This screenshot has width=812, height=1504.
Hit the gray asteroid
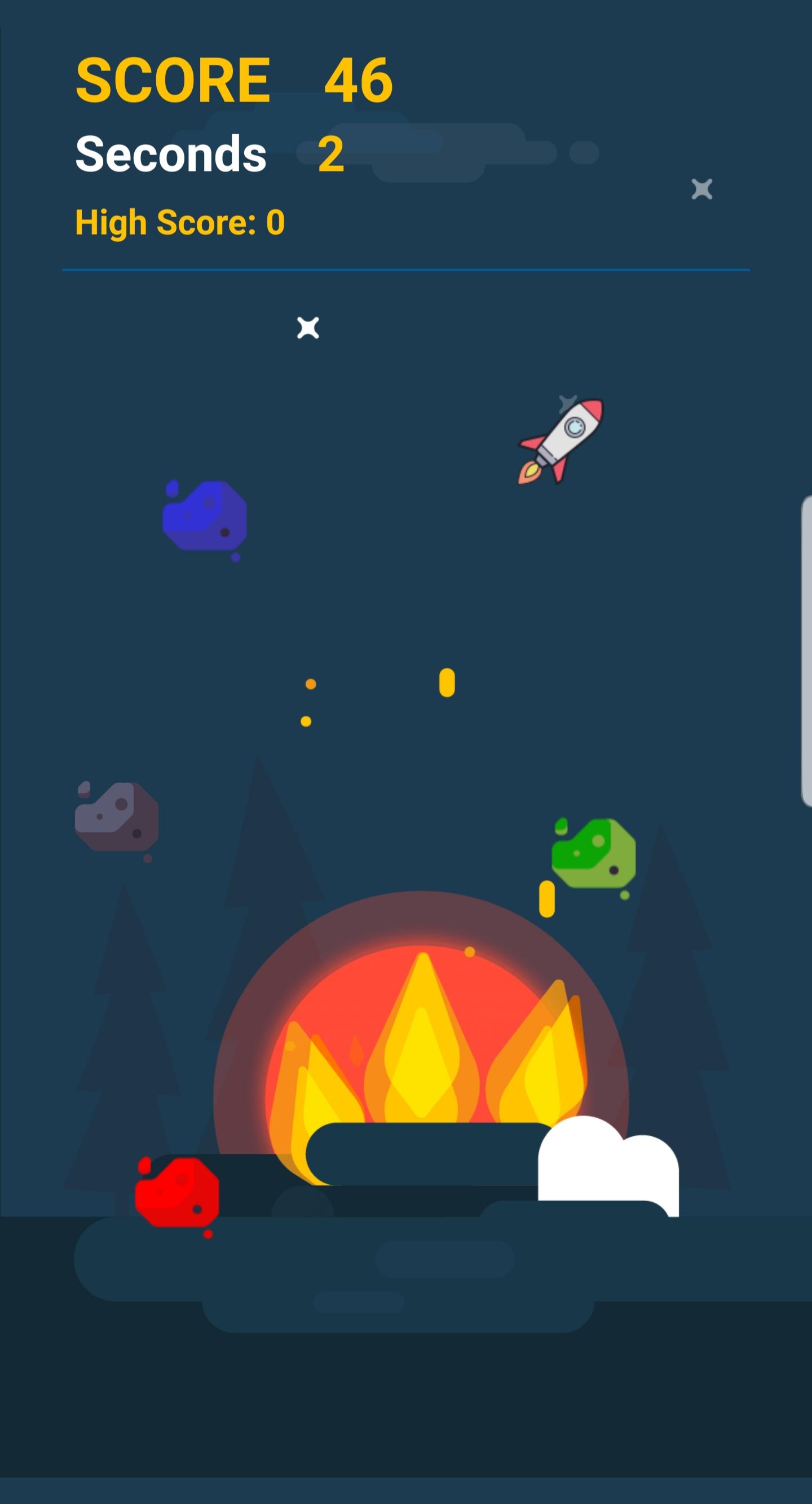point(117,817)
